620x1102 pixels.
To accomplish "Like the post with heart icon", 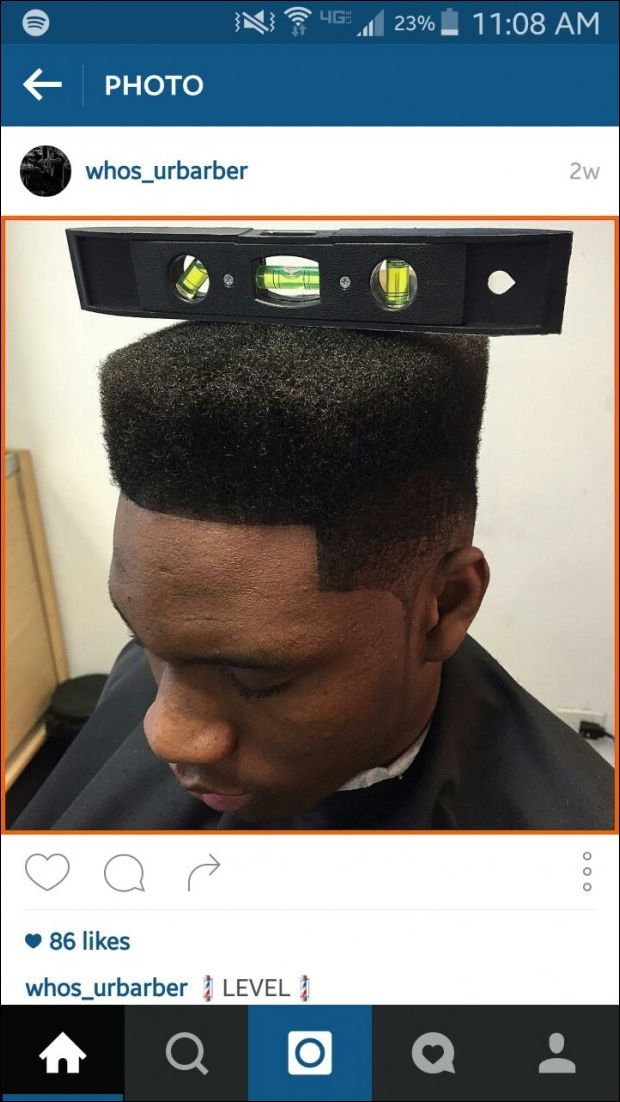I will click(47, 872).
